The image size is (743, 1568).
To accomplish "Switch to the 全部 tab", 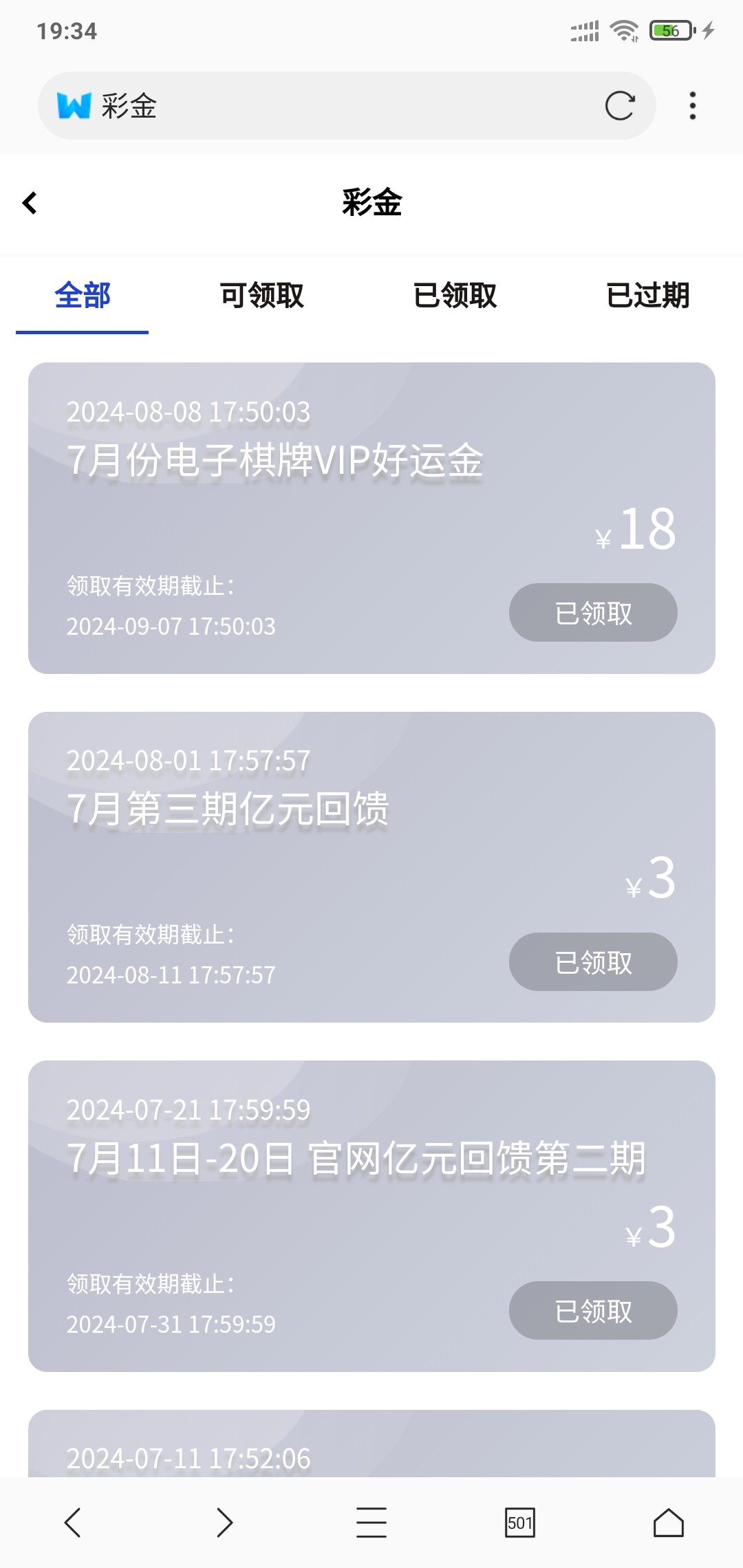I will click(x=83, y=296).
